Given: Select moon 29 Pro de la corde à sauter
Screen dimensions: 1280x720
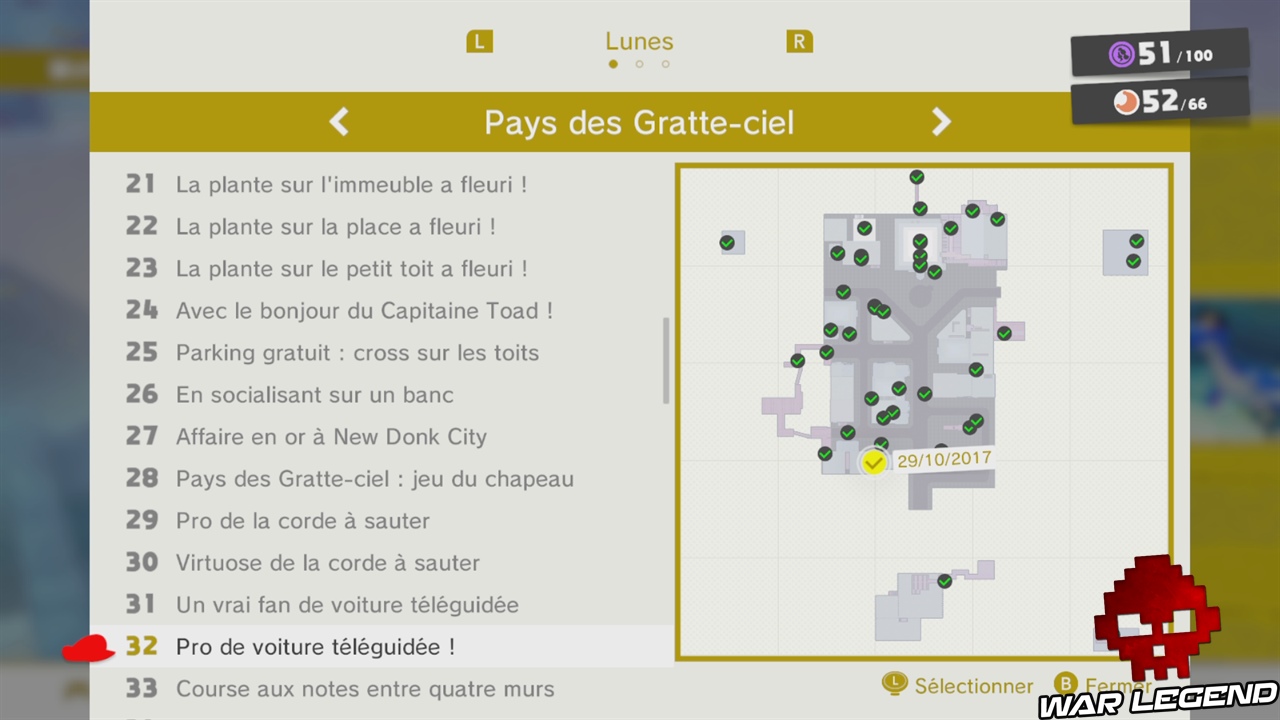Looking at the screenshot, I should pos(302,521).
